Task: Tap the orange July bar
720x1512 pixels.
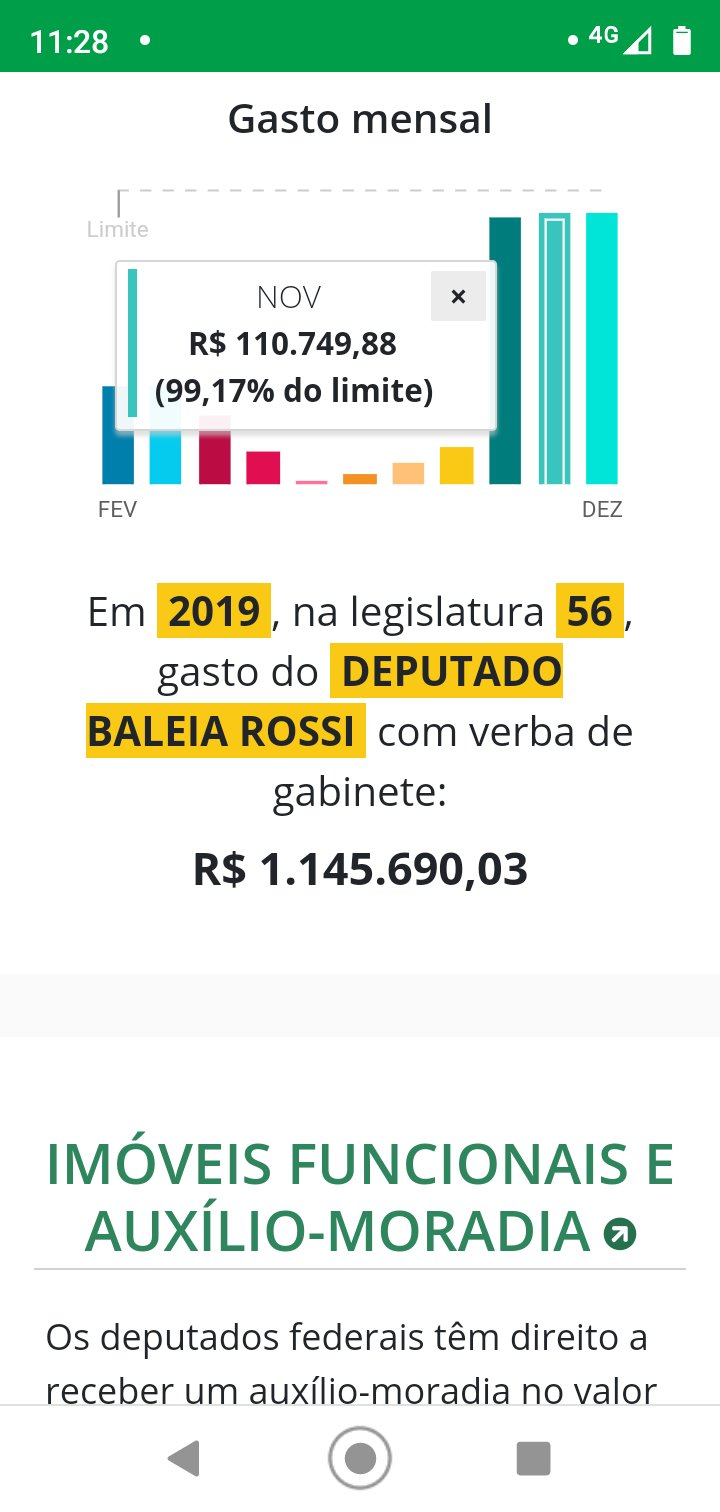Action: point(360,479)
